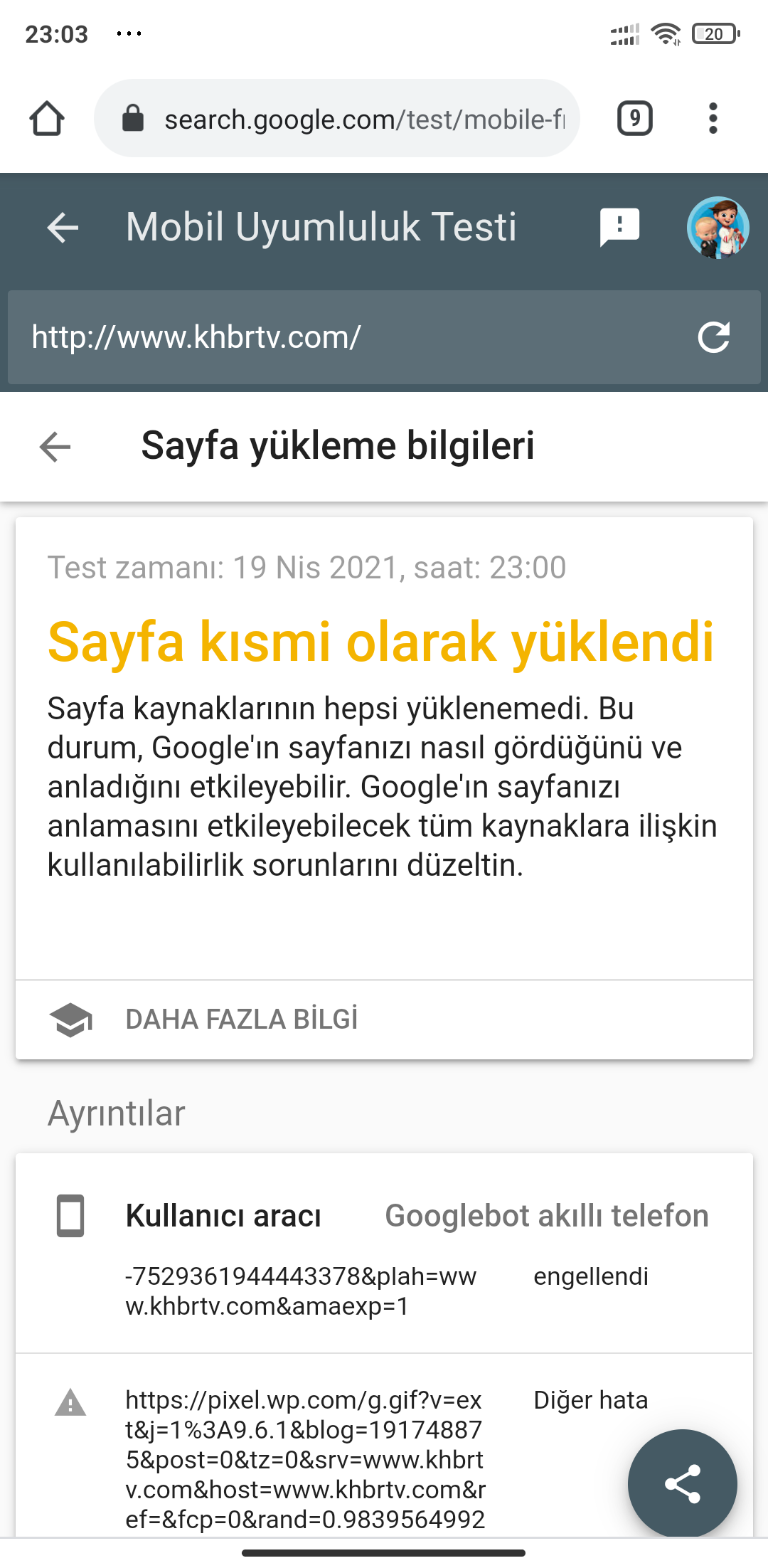
Task: Open the Google account avatar
Action: tap(718, 228)
